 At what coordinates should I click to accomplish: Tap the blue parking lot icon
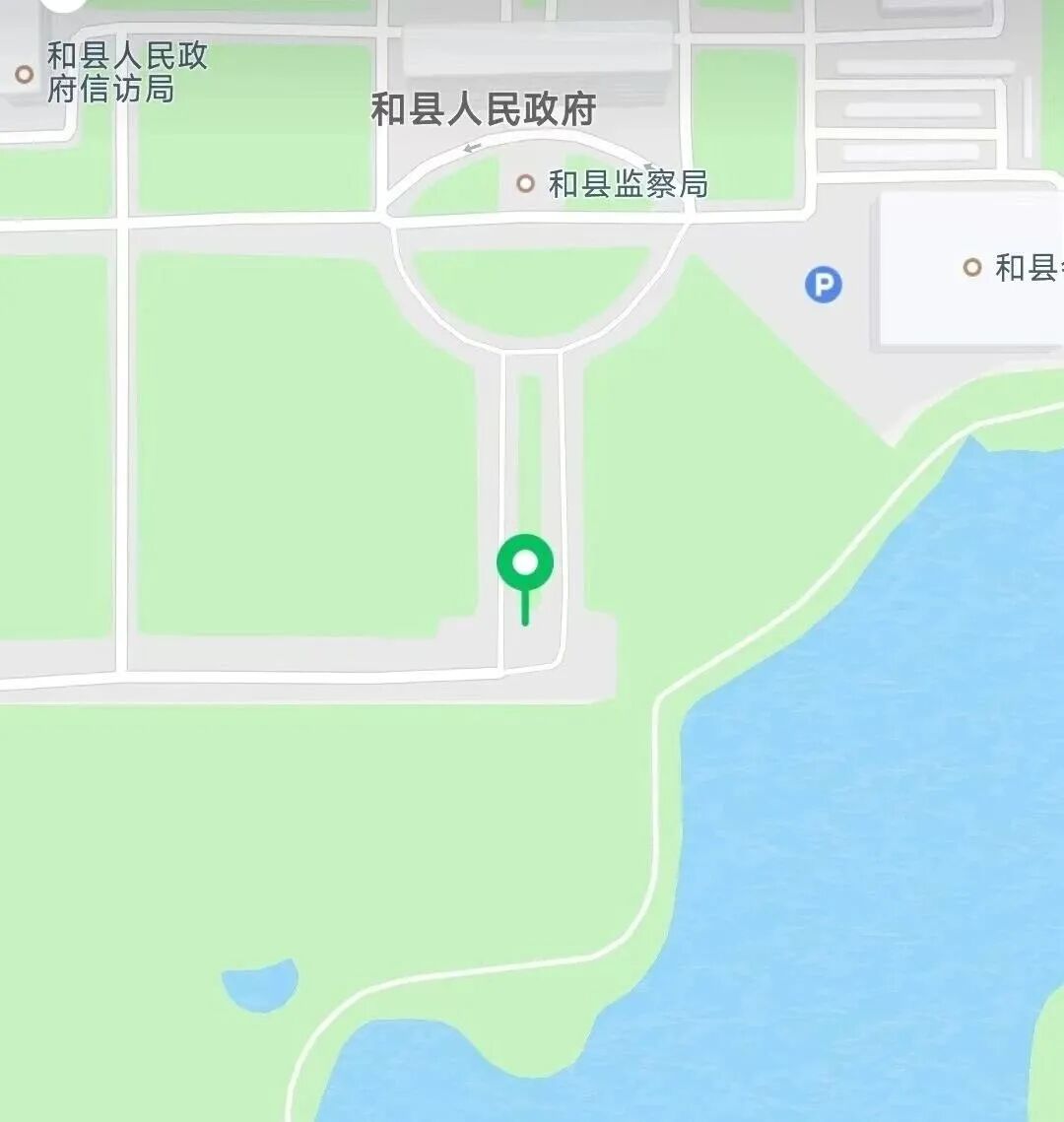coord(823,286)
